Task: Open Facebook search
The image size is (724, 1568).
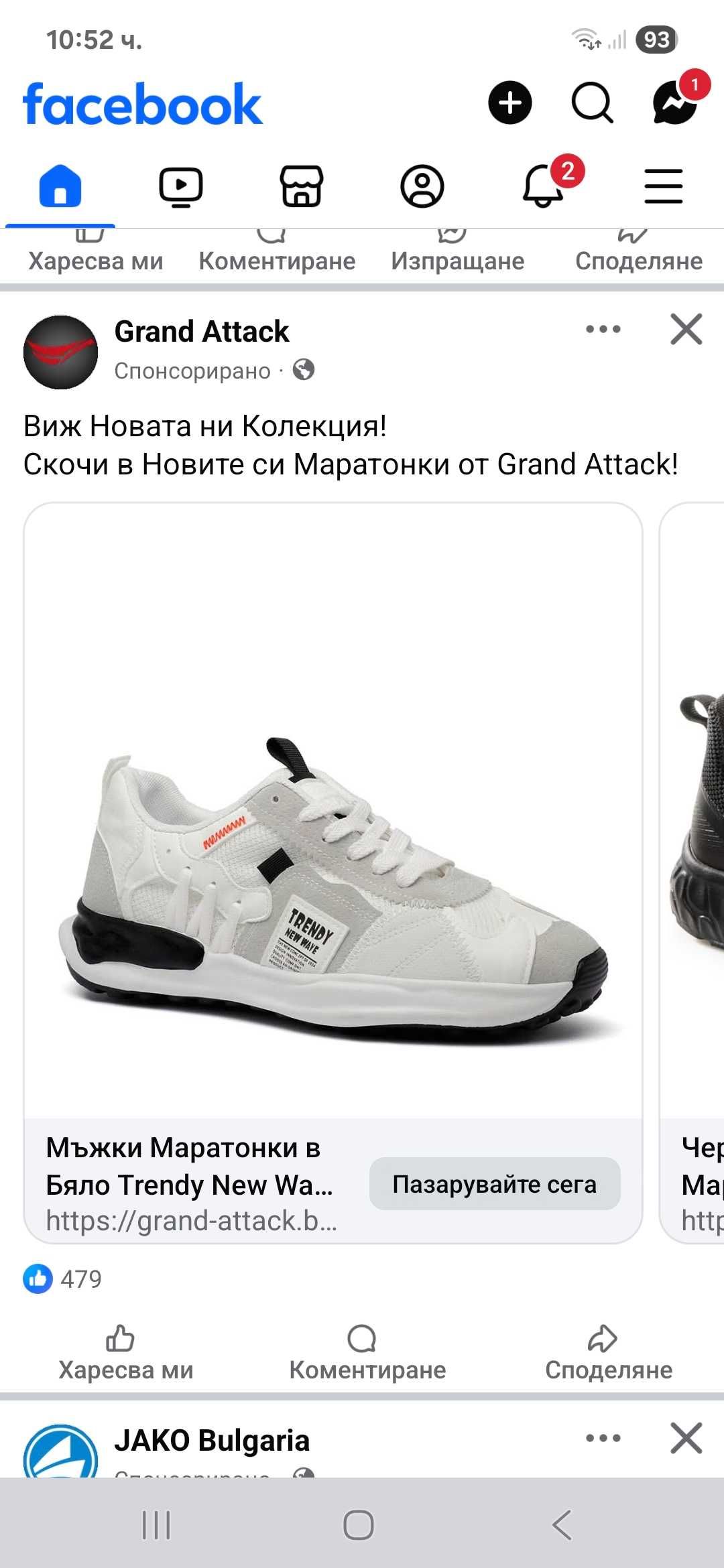Action: pos(592,103)
